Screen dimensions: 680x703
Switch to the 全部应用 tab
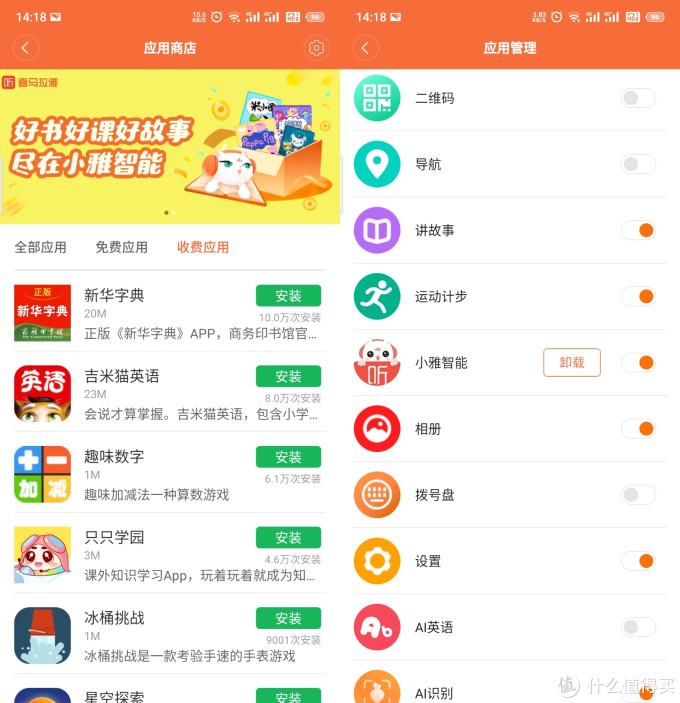coord(40,247)
